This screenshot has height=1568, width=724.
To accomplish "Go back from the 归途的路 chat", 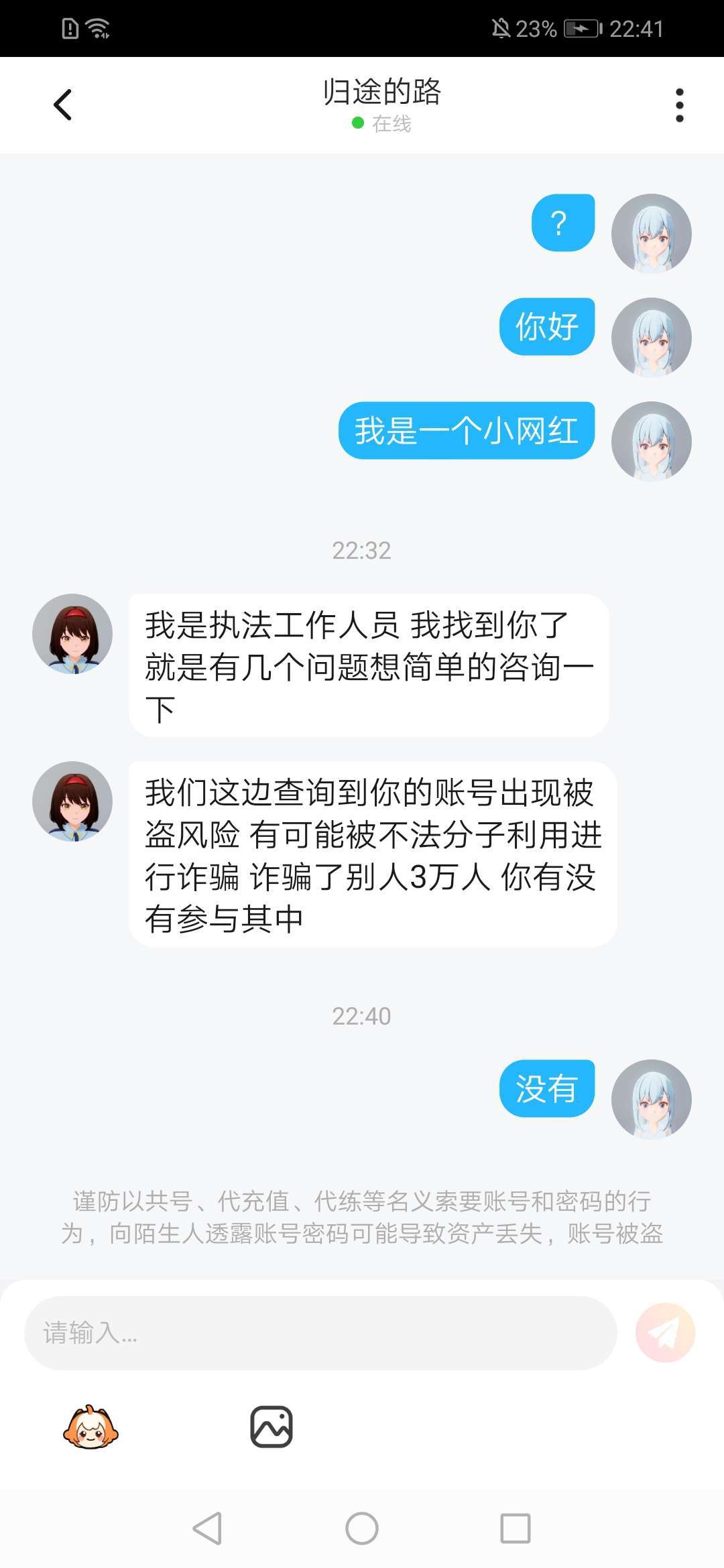I will coord(63,105).
